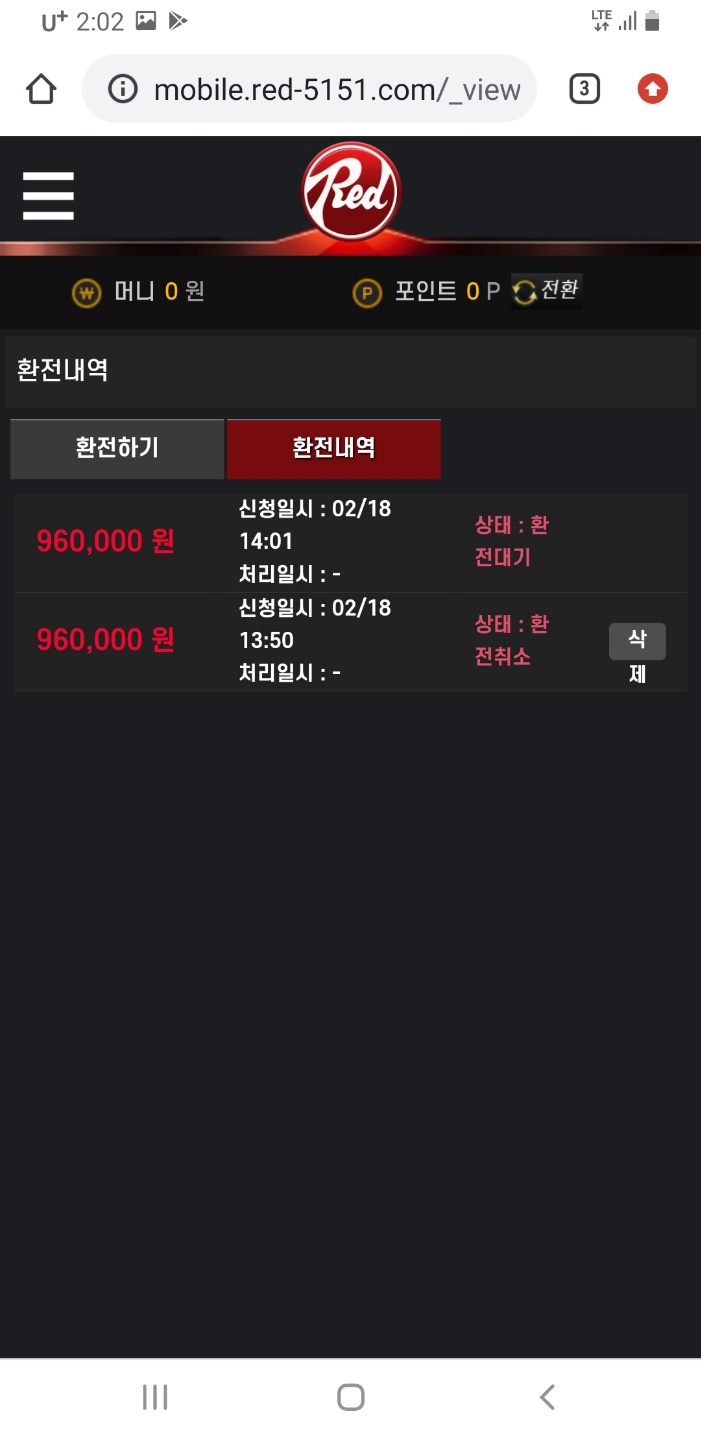The width and height of the screenshot is (701, 1440).
Task: Tap the 전환 point conversion button
Action: [546, 291]
